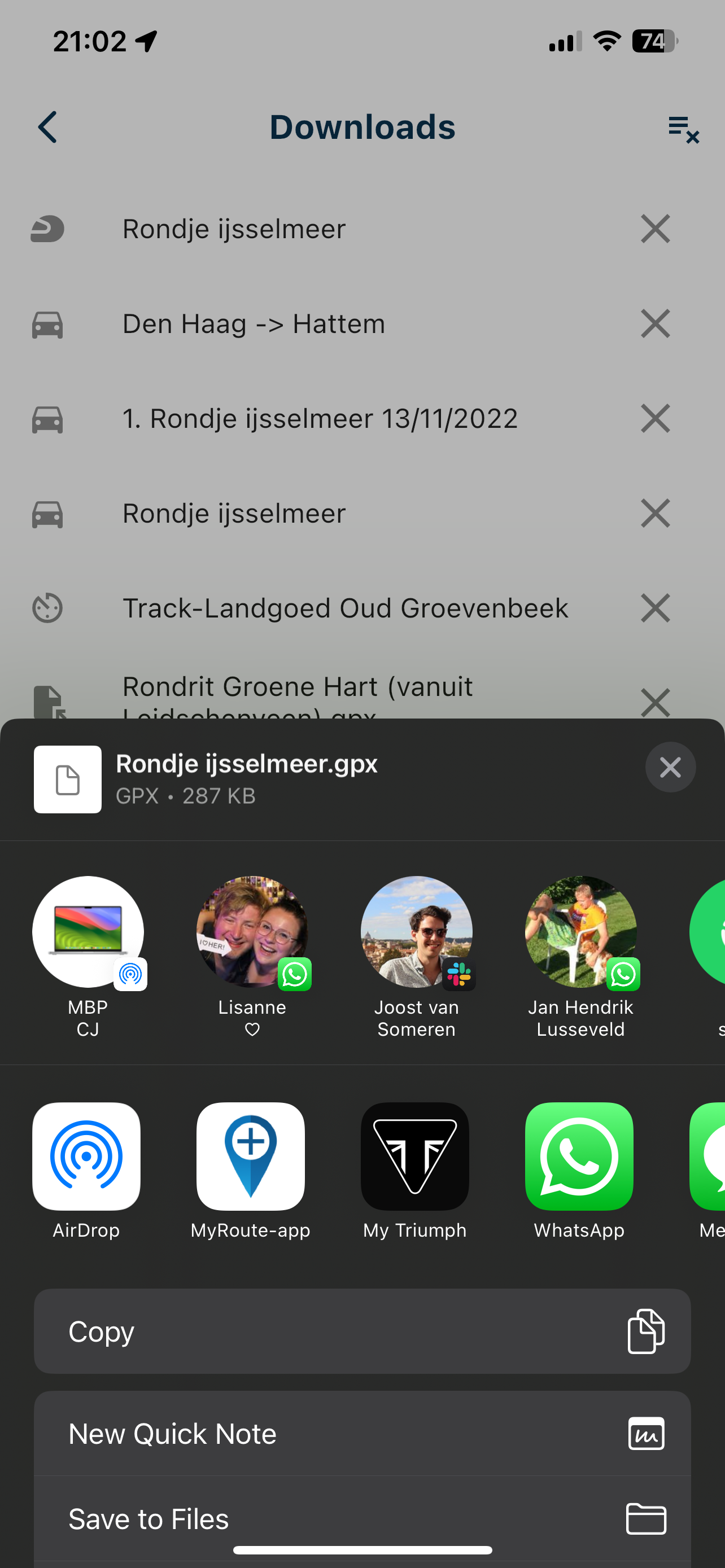Image resolution: width=725 pixels, height=1568 pixels.
Task: Close the share sheet
Action: tap(670, 767)
